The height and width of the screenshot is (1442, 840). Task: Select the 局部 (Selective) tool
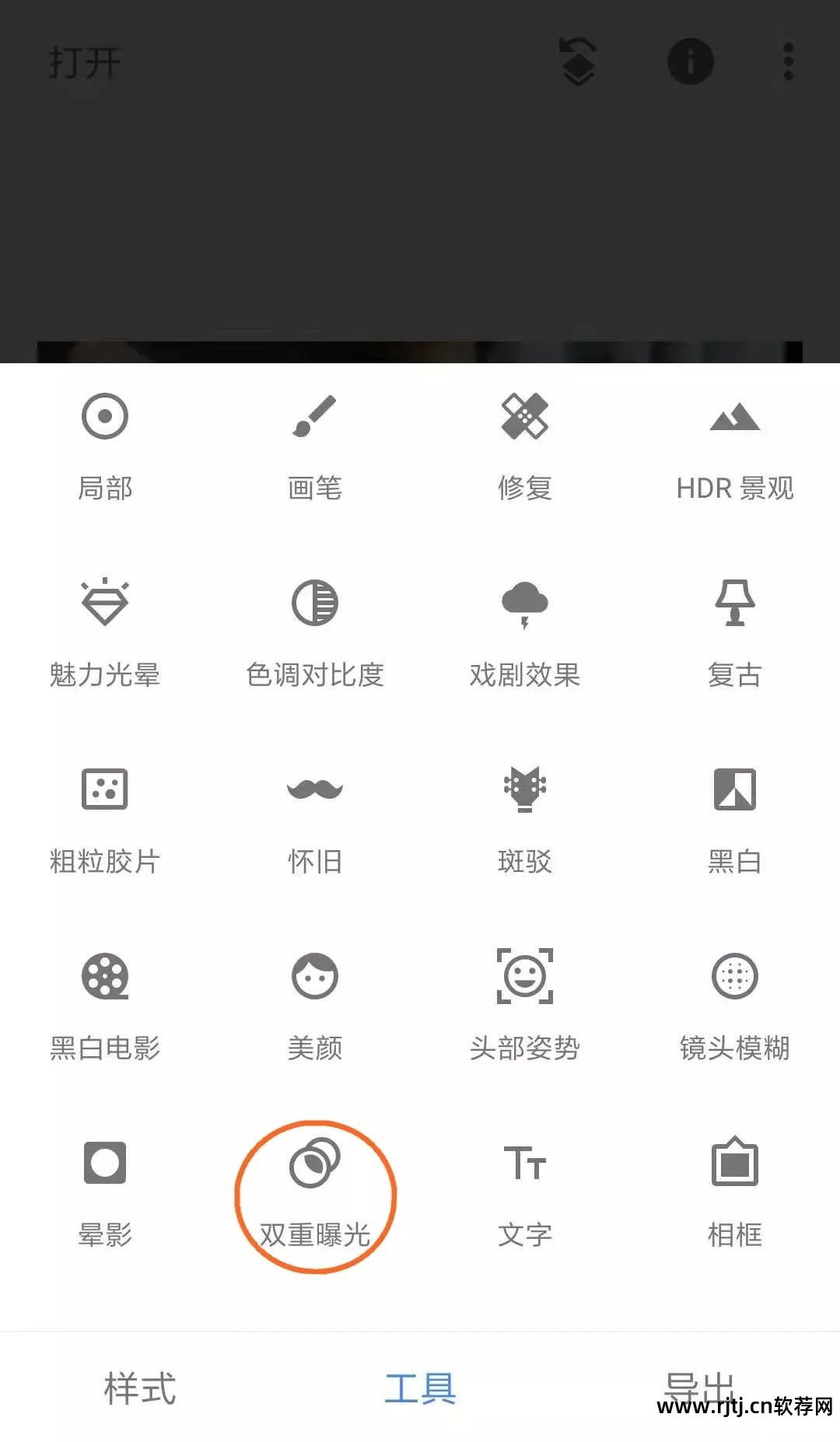(x=107, y=443)
